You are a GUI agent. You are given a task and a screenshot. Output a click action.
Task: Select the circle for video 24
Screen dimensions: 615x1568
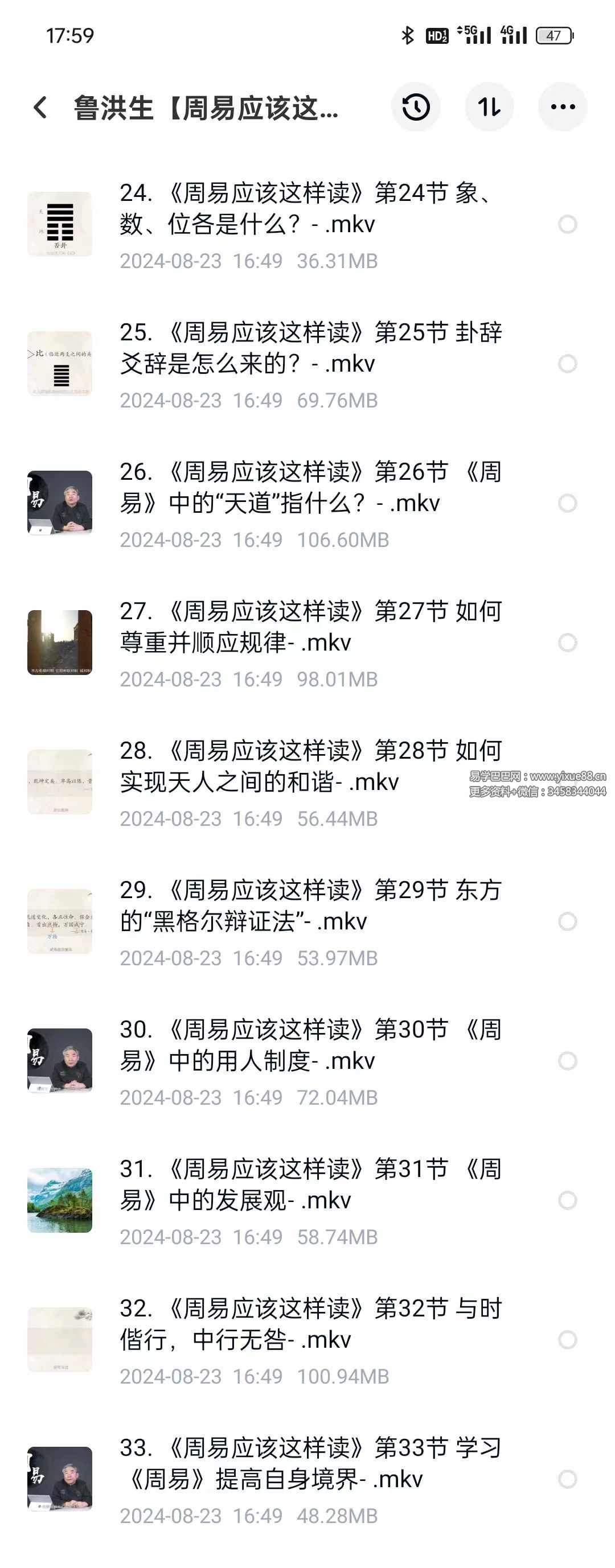(567, 224)
